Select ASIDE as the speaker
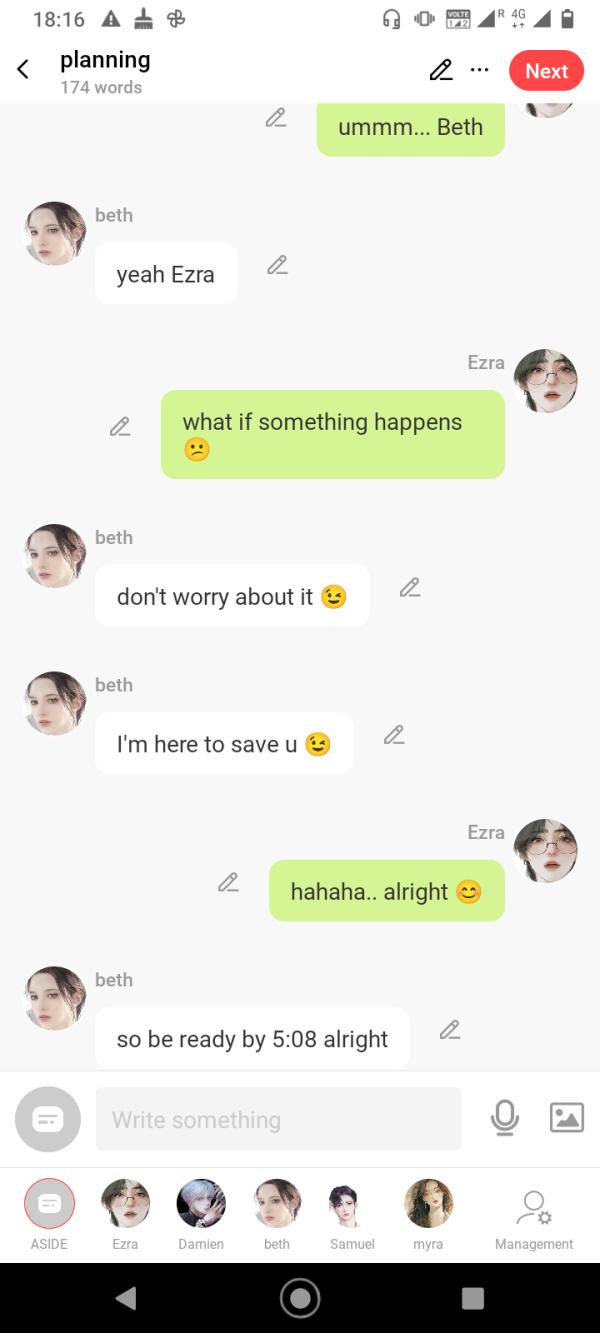This screenshot has width=600, height=1333. [49, 1204]
